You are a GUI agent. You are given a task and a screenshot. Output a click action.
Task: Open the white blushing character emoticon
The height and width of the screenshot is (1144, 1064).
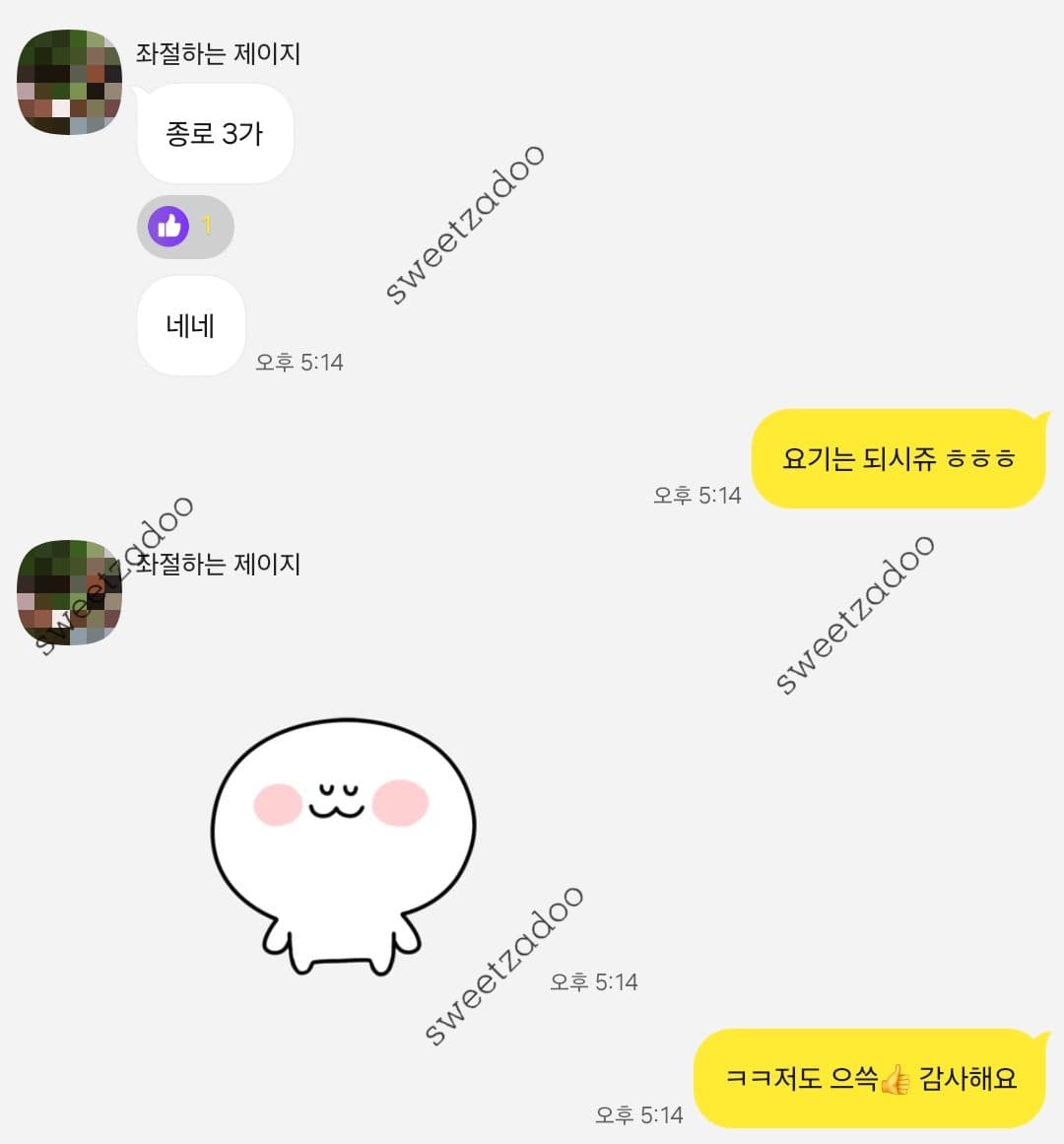pos(342,844)
